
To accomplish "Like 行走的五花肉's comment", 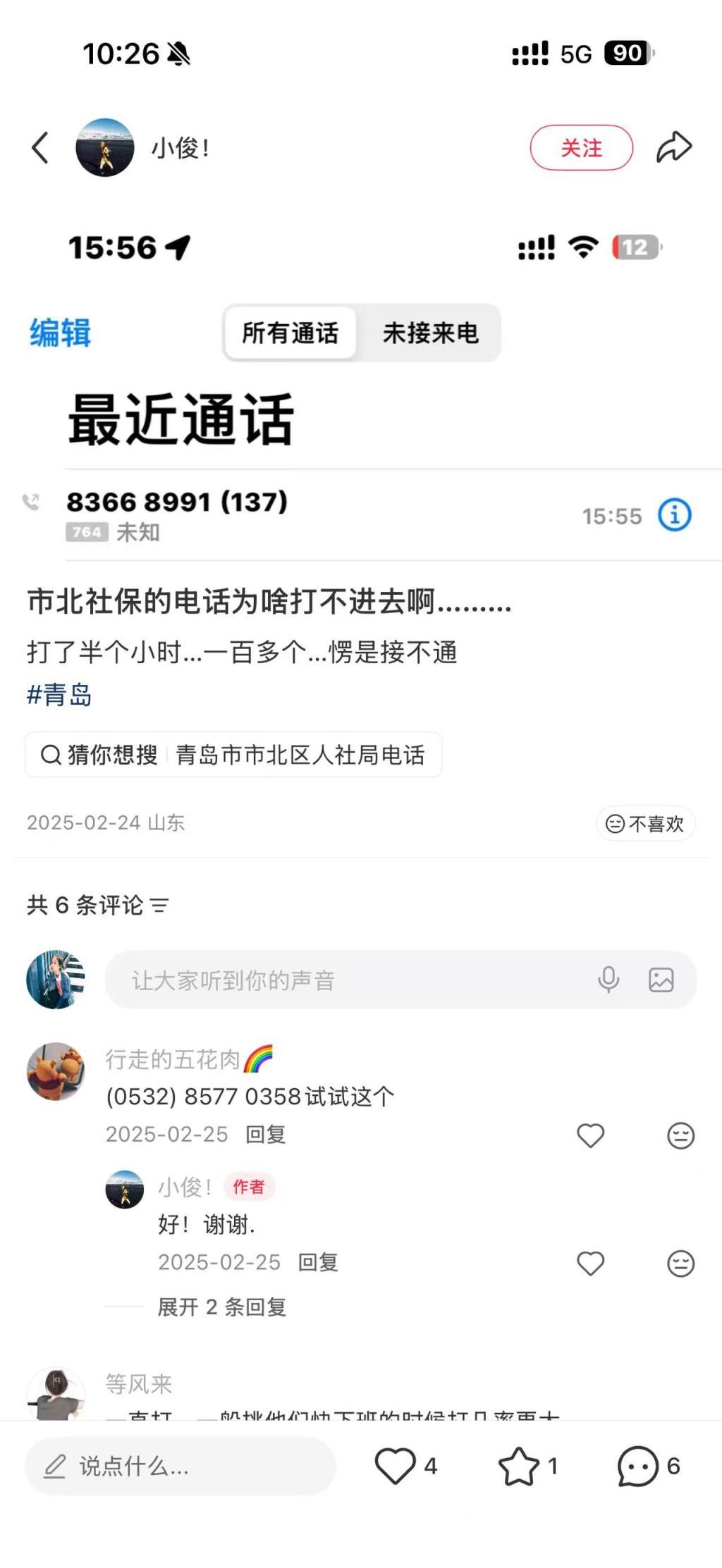I will [x=590, y=1135].
